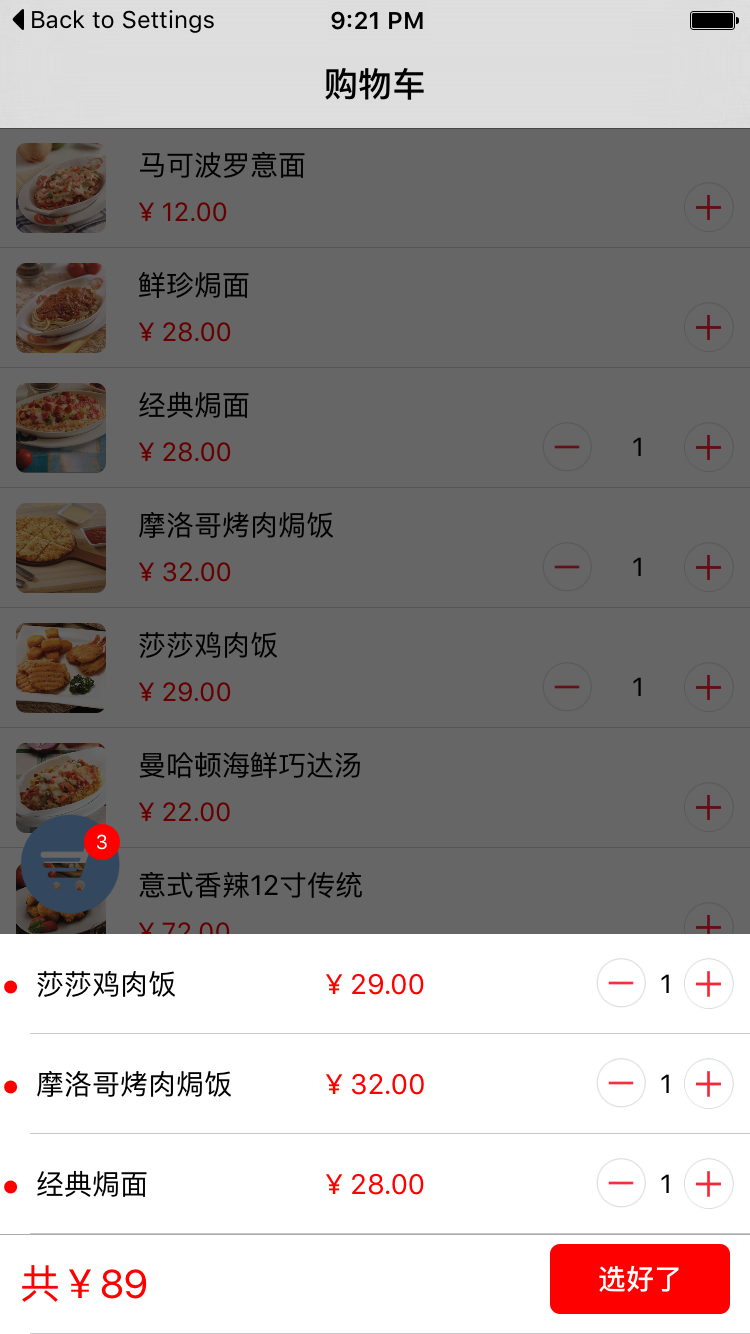Decrease 经典焗面 quantity in cart panel
The width and height of the screenshot is (750, 1334).
[621, 1184]
